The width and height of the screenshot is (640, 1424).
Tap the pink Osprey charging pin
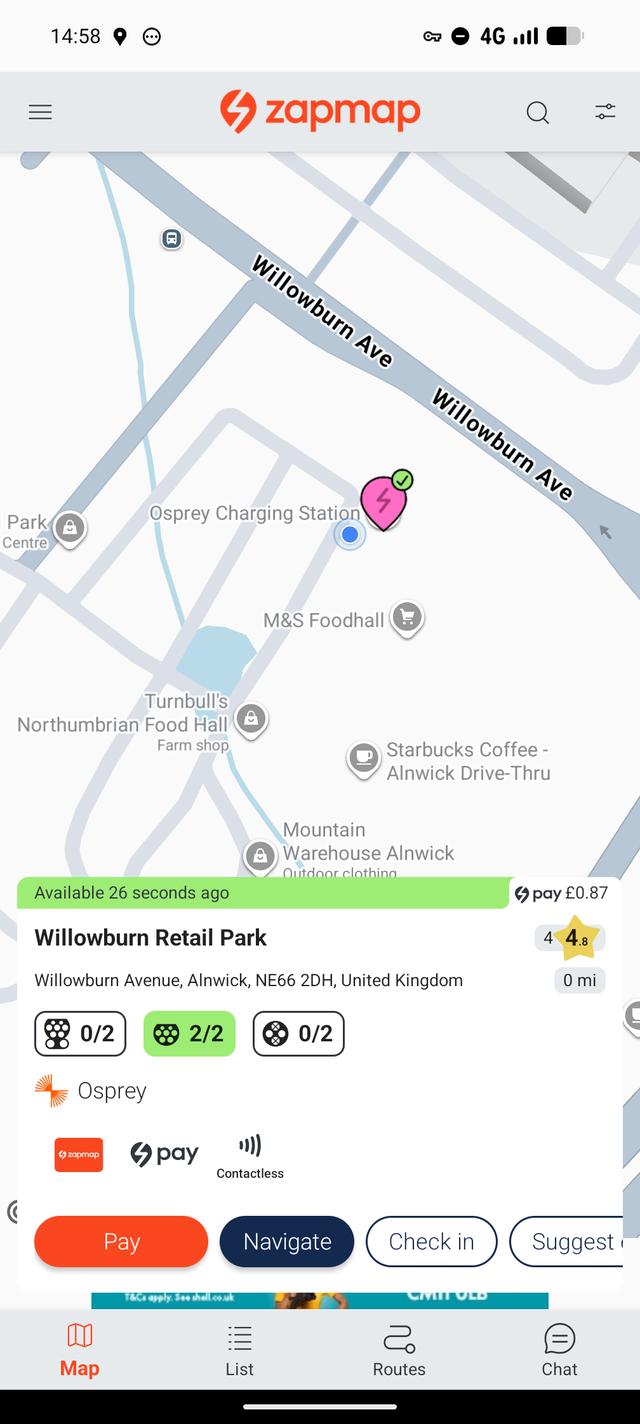[x=384, y=502]
